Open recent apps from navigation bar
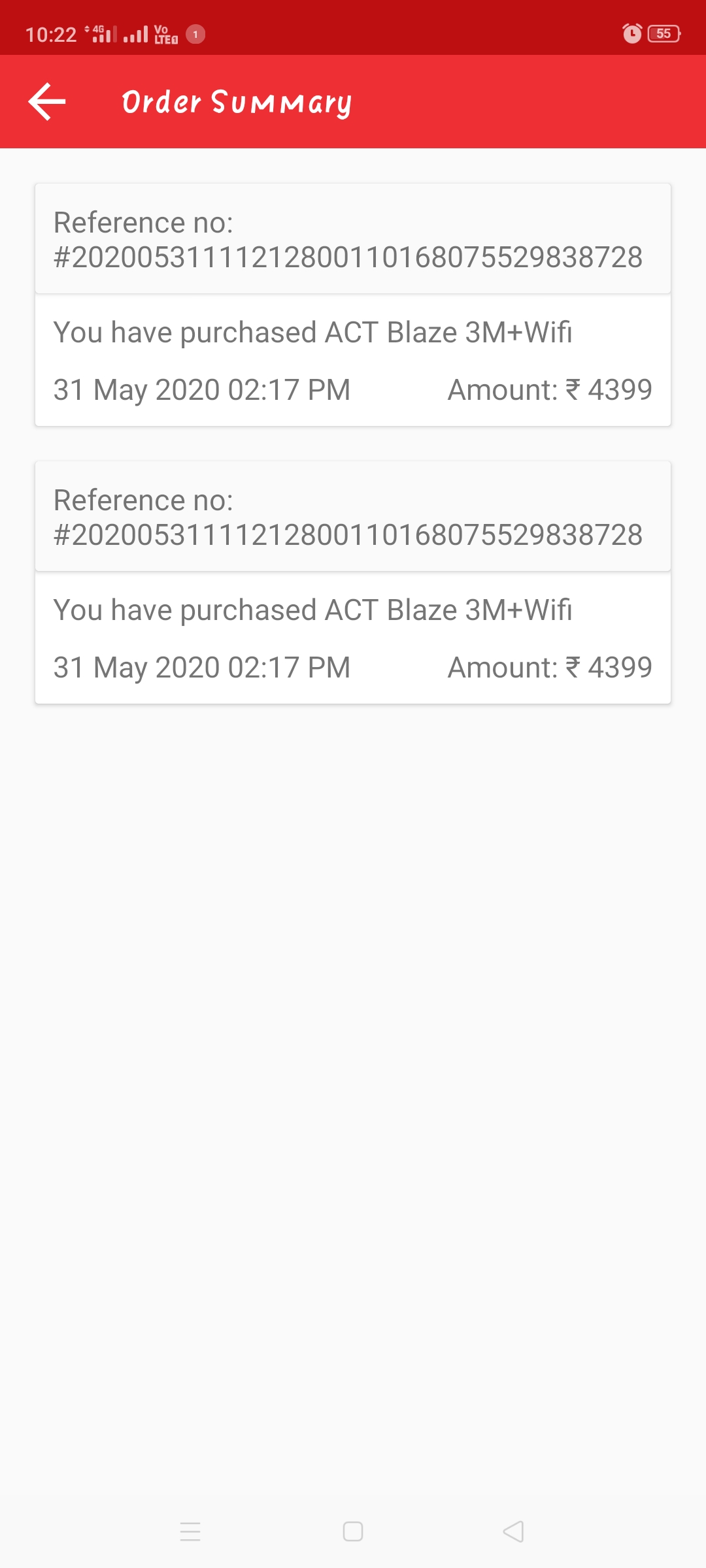The height and width of the screenshot is (1568, 706). coord(190,1531)
